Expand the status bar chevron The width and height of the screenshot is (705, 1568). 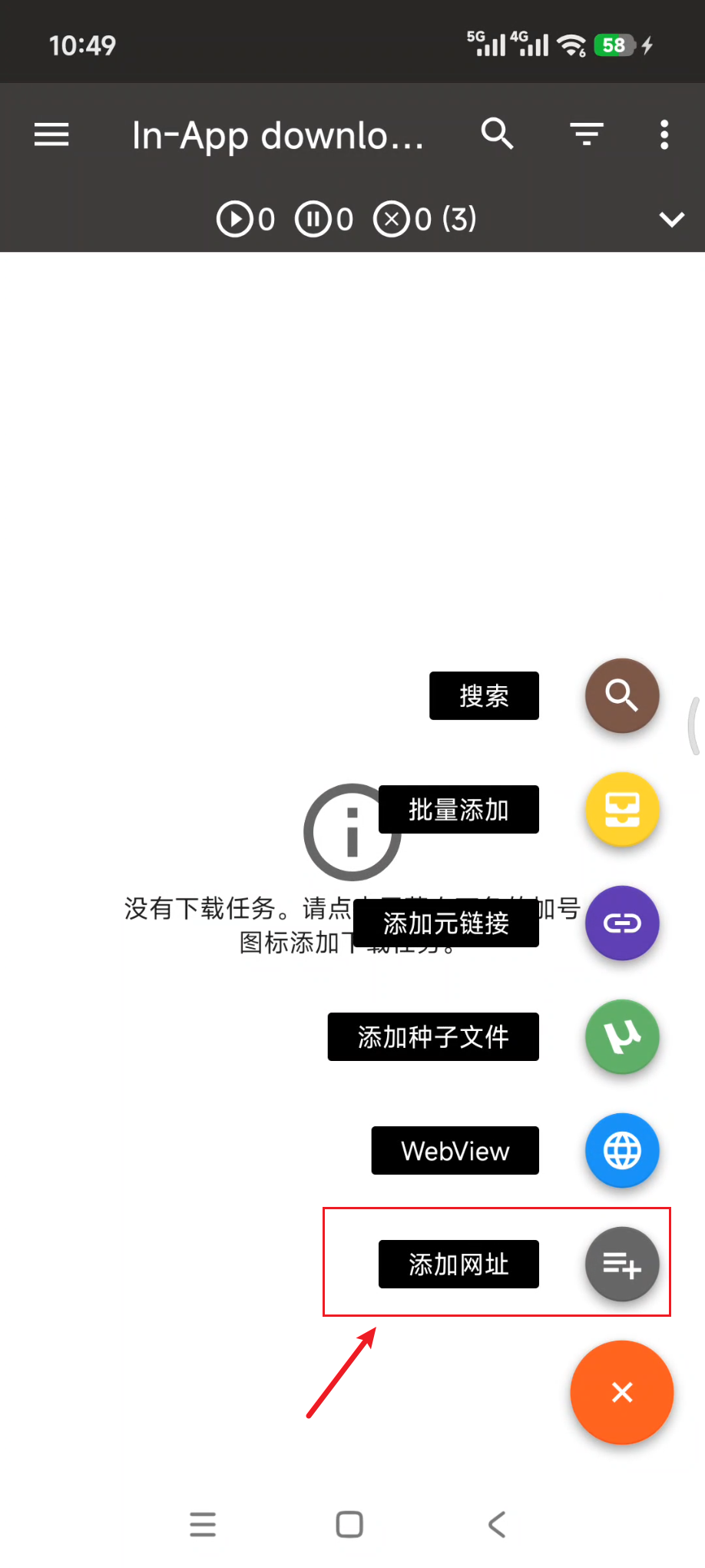672,220
